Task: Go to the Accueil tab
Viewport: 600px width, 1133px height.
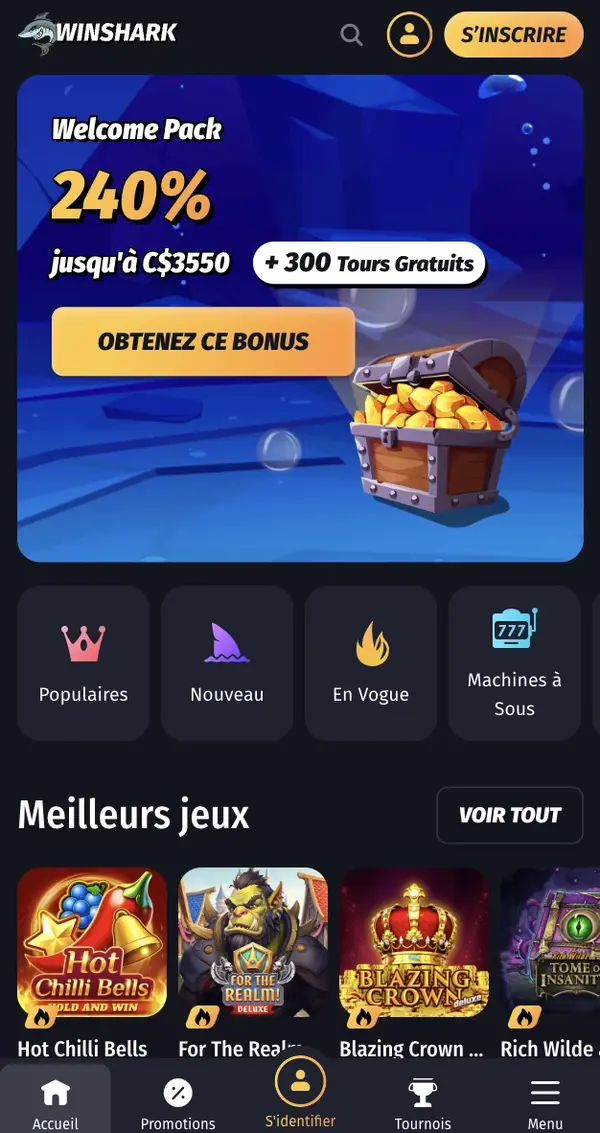Action: tap(56, 1101)
